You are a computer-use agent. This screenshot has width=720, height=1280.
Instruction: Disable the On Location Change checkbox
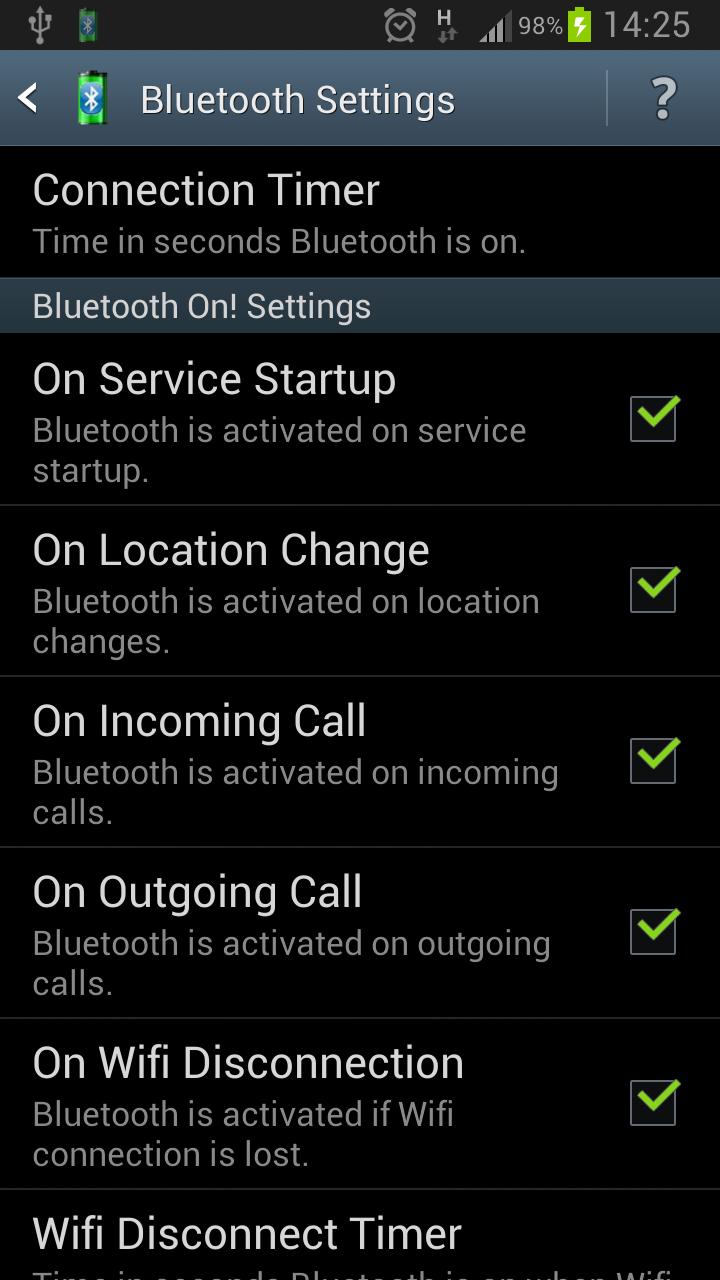(654, 589)
